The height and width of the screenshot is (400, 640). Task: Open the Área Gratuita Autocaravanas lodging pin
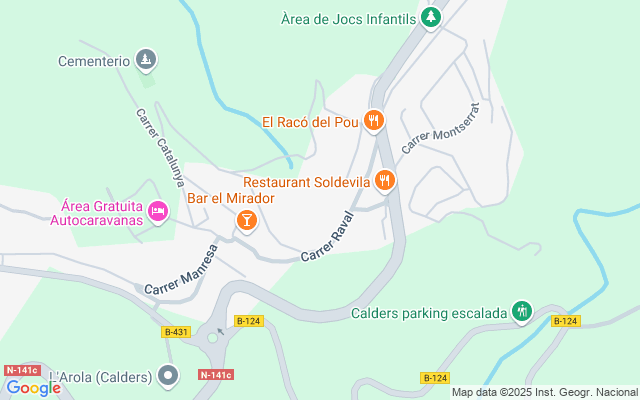(157, 211)
